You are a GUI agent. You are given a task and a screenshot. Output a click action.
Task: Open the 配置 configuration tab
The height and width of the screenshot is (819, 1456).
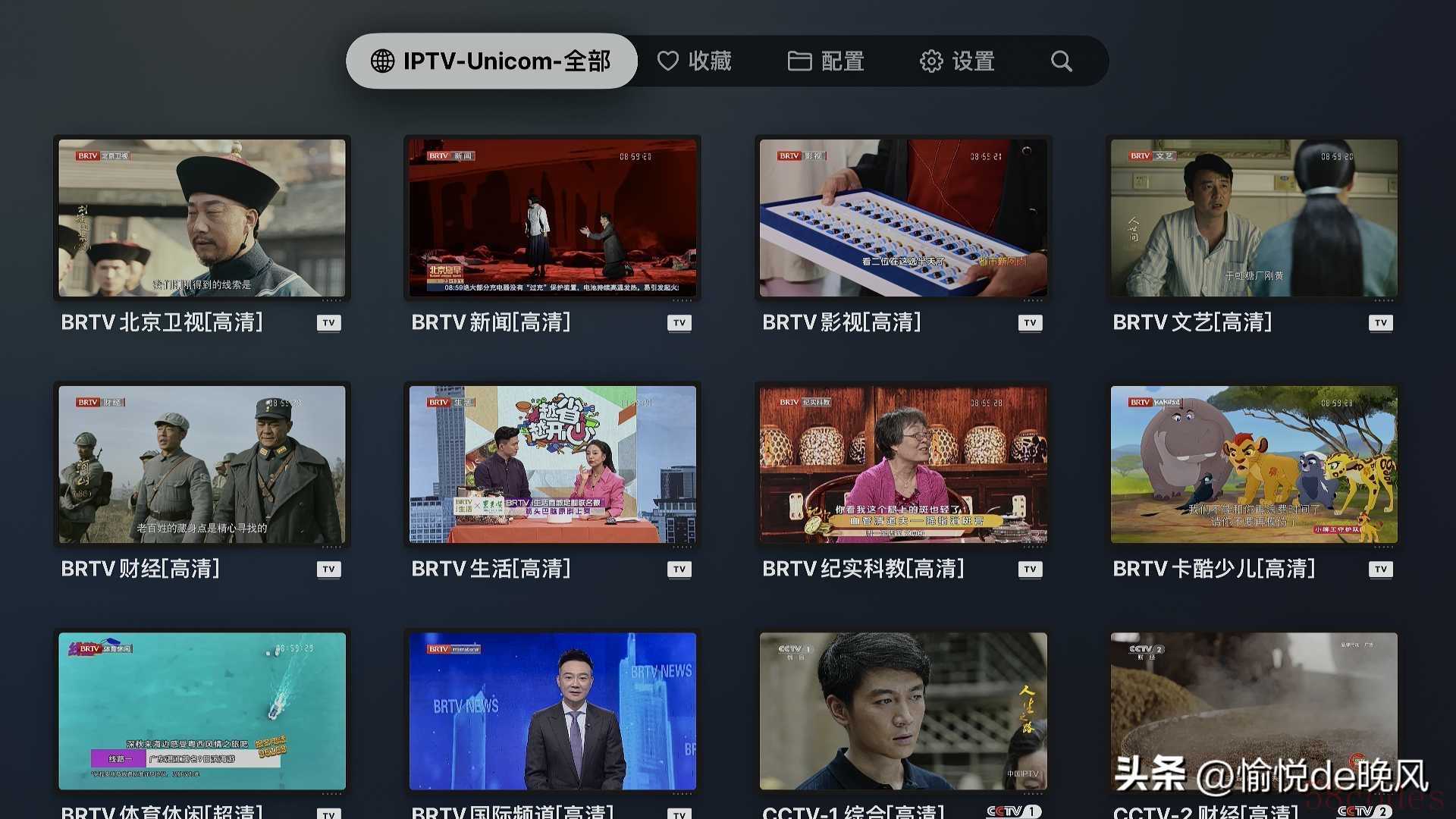point(826,61)
